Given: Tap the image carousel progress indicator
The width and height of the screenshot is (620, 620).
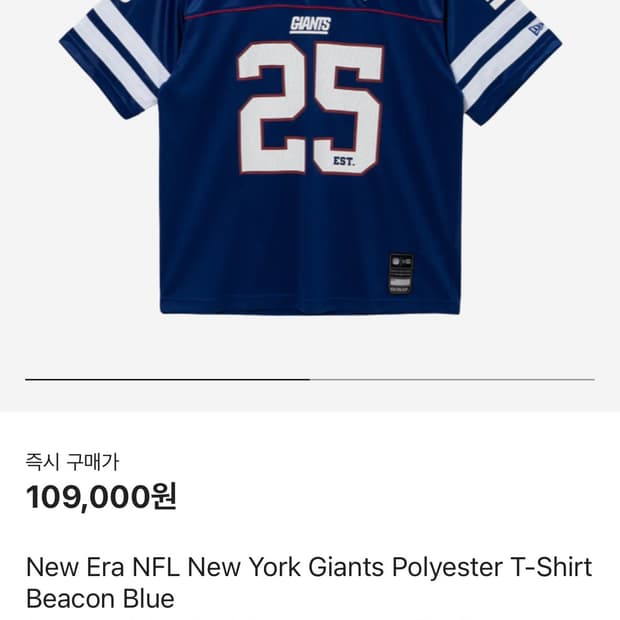Looking at the screenshot, I should (x=310, y=379).
